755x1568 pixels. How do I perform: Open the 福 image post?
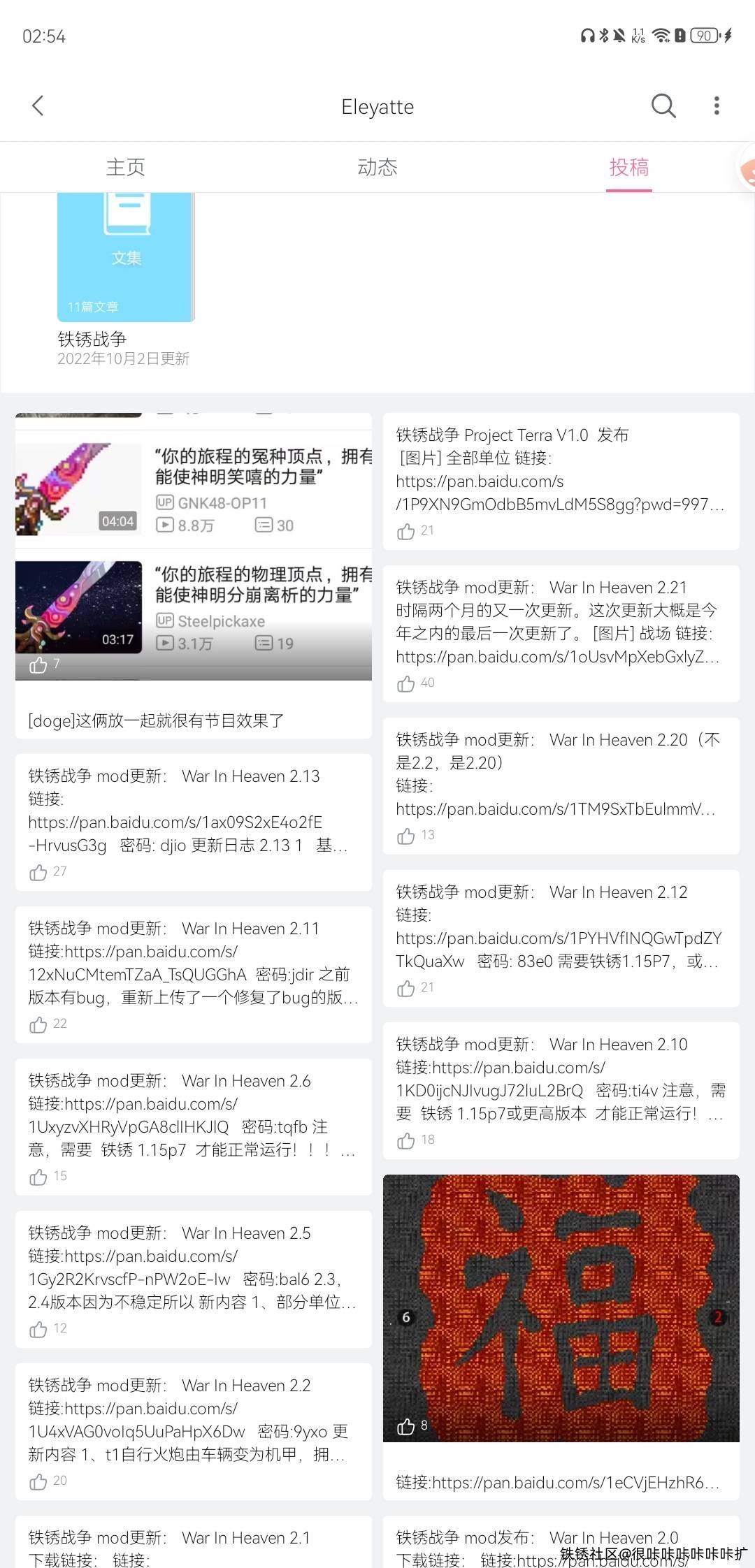[x=561, y=1307]
